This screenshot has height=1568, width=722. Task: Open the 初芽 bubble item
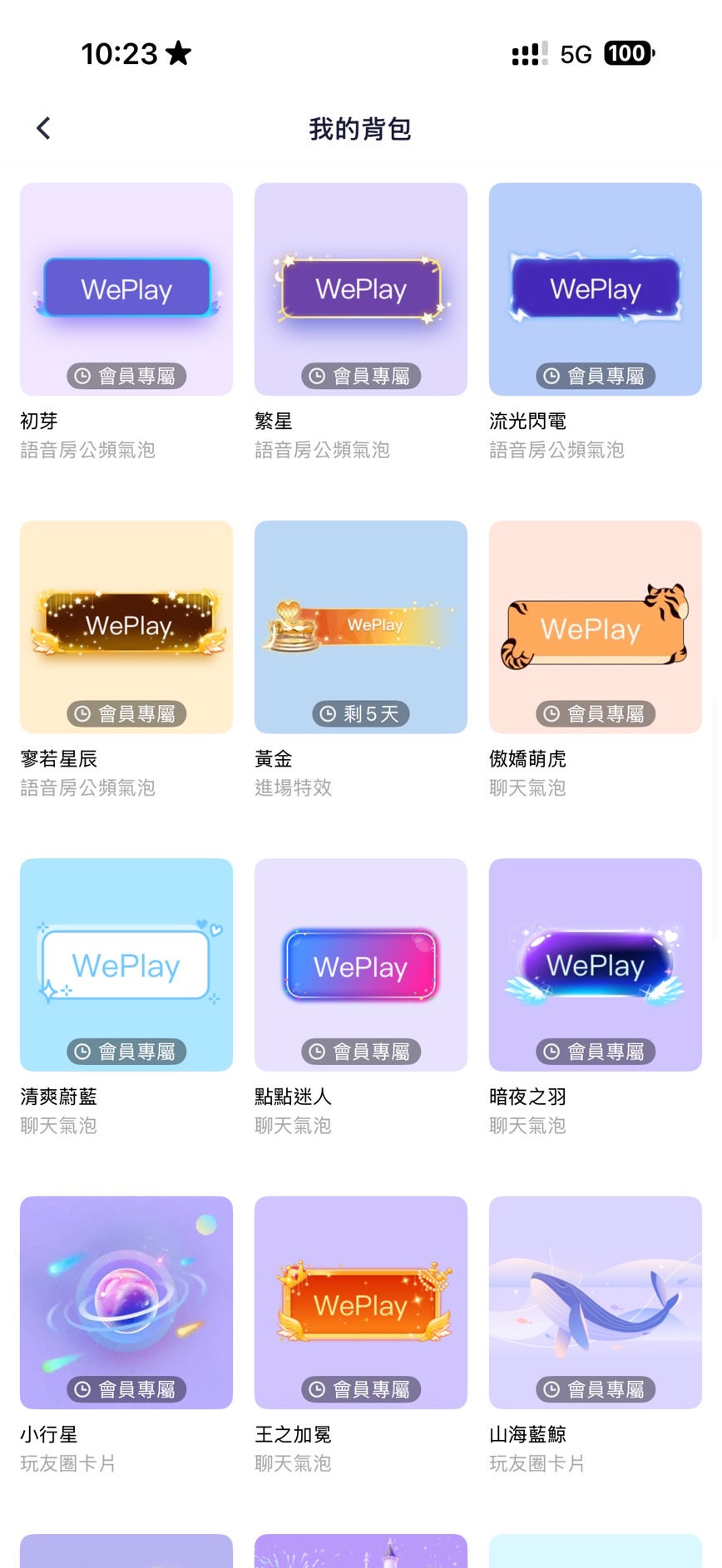click(126, 289)
